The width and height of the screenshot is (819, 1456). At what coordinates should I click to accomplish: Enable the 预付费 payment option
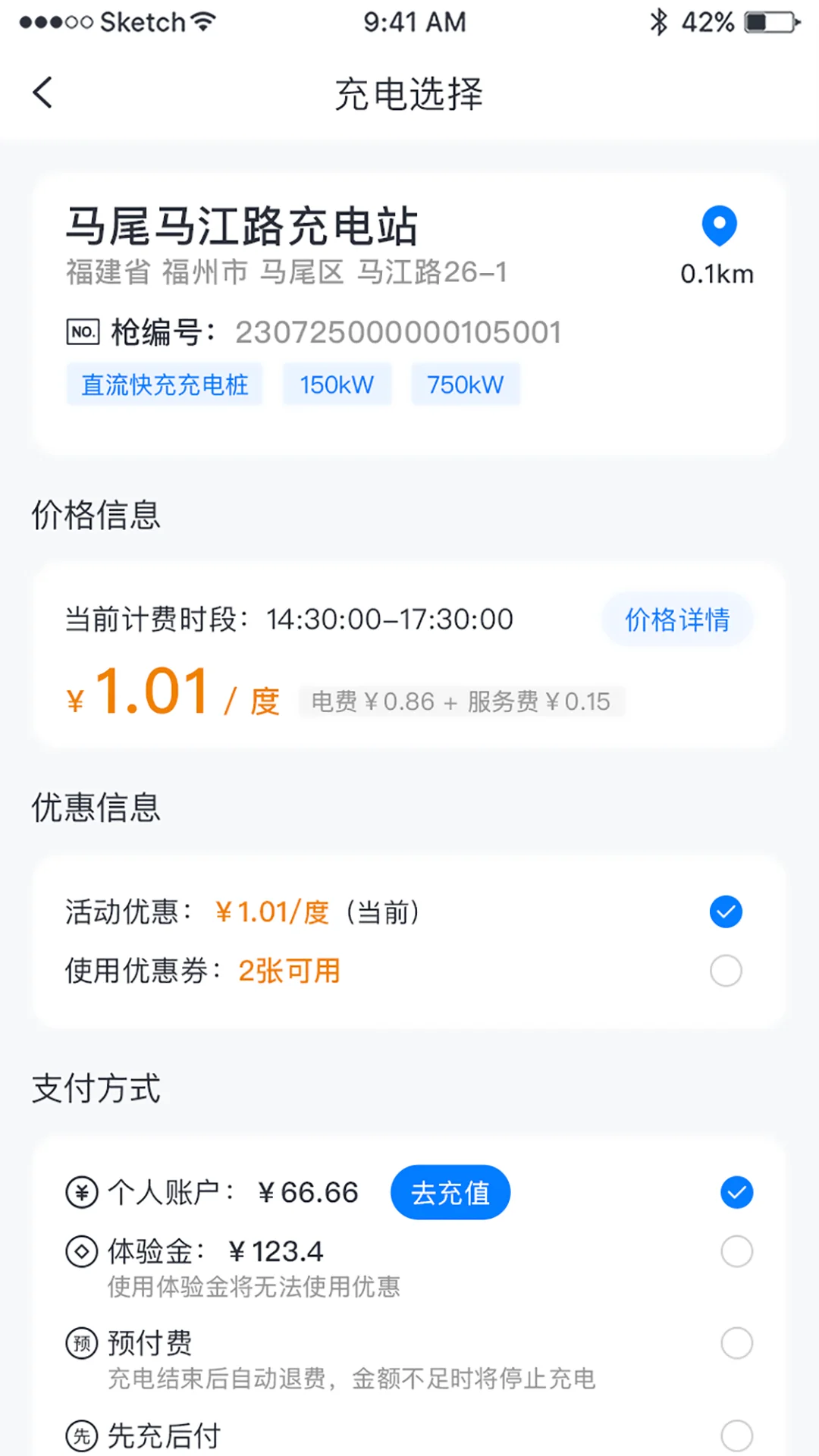(x=736, y=1342)
